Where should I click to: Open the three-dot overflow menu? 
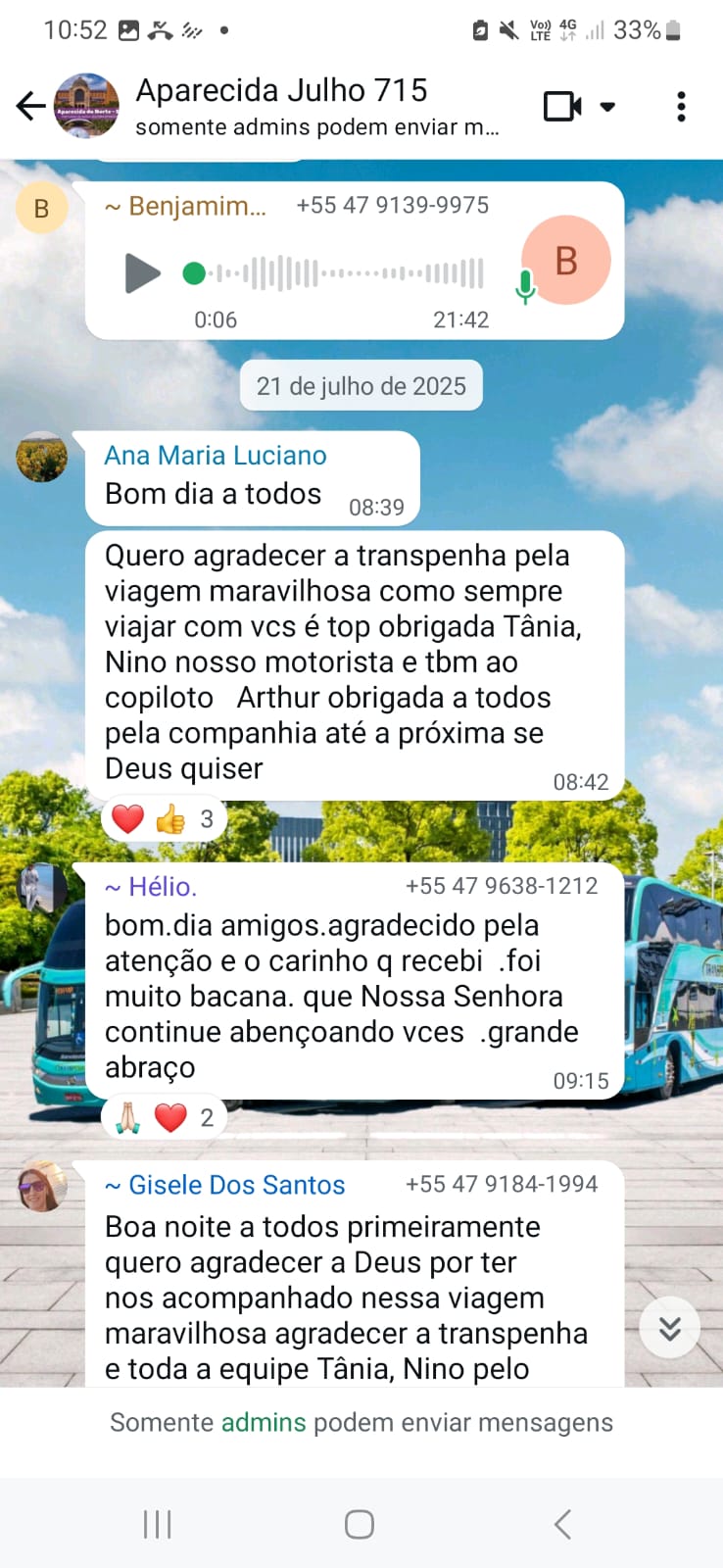coord(681,106)
